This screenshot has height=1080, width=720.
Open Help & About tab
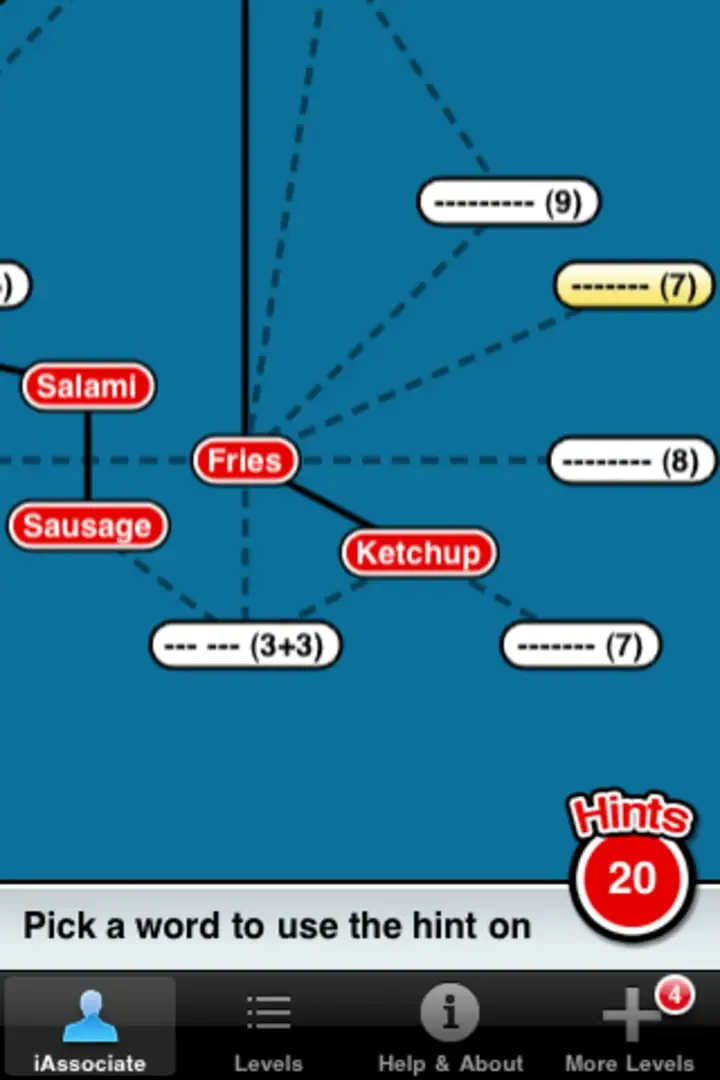450,1028
